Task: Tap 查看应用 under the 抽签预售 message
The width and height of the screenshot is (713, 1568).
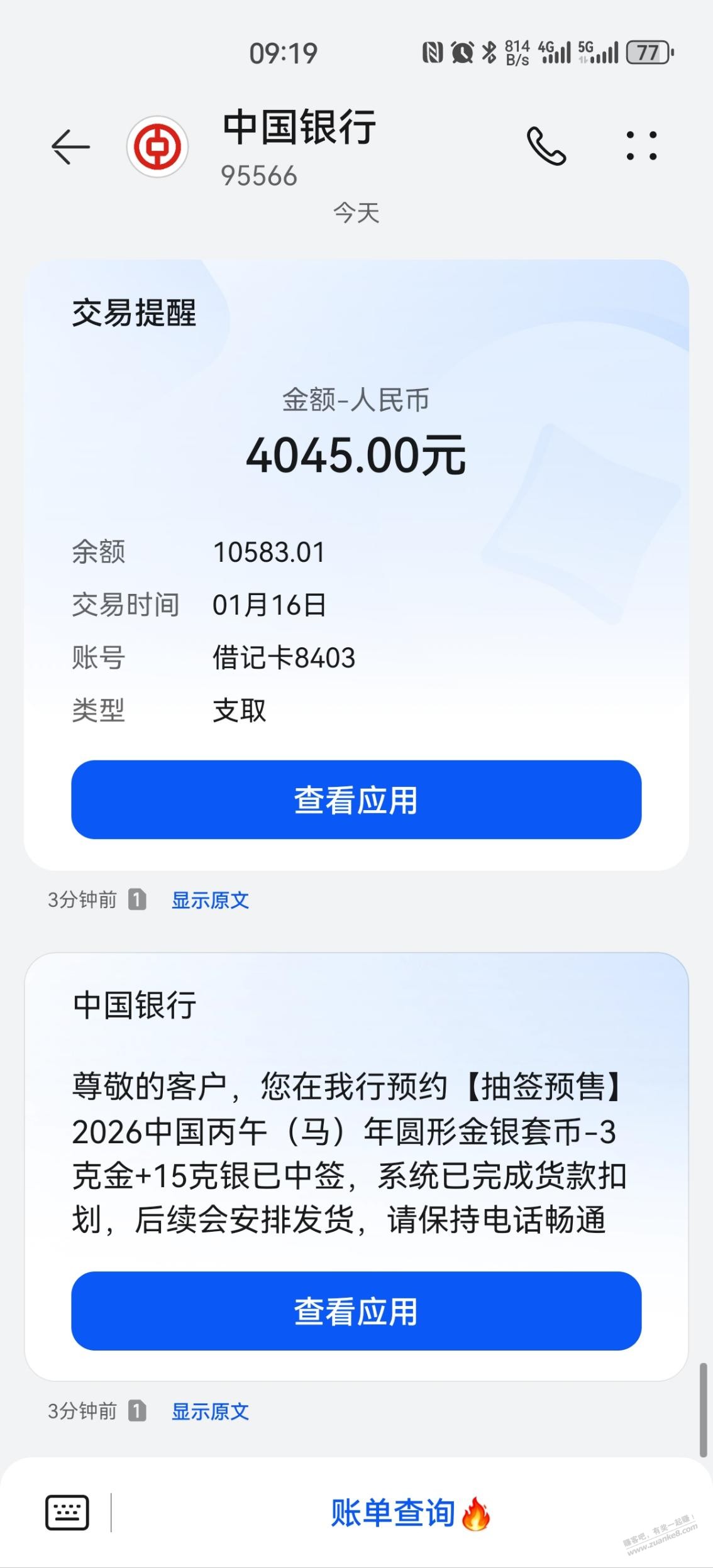Action: coord(356,1311)
